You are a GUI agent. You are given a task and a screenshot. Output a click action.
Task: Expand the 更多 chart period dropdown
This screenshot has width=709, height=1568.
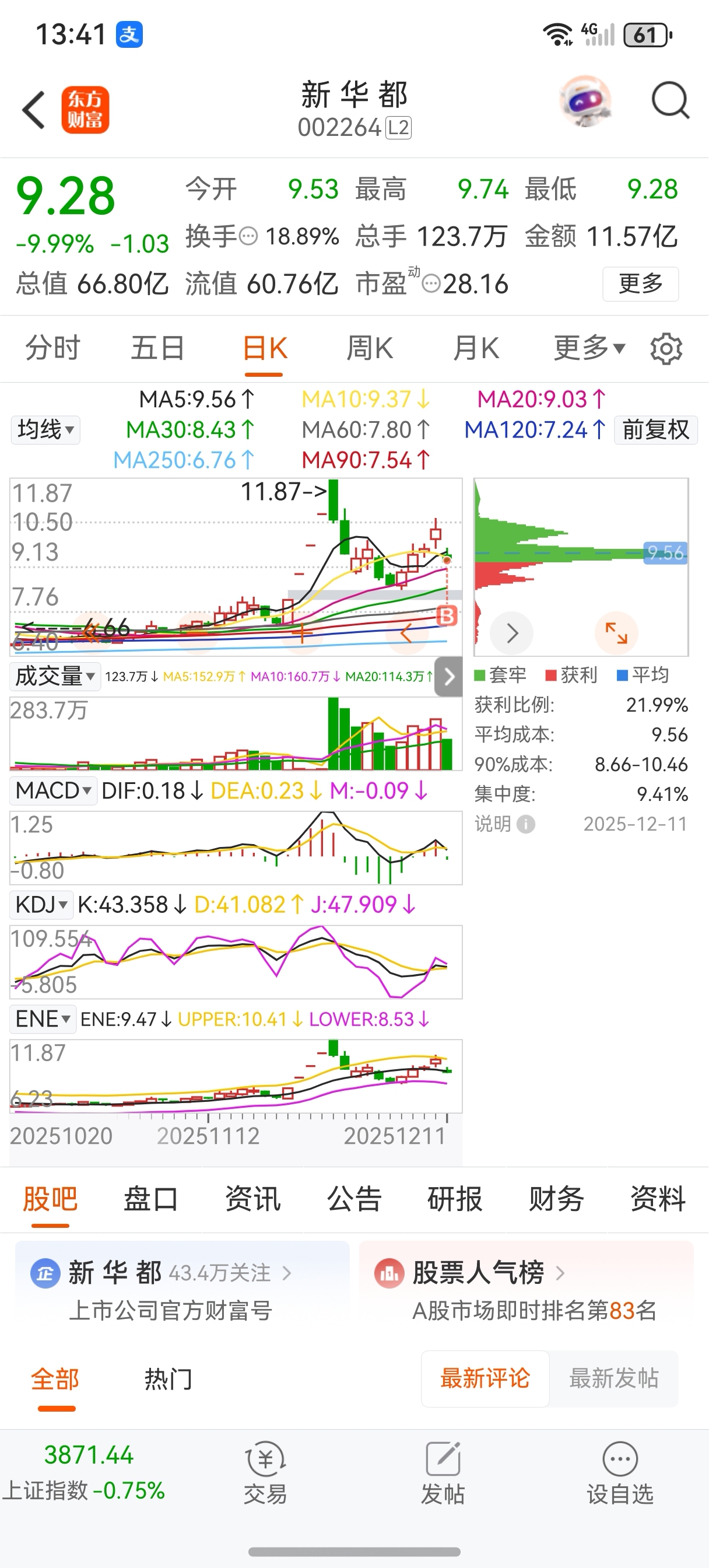[x=588, y=348]
